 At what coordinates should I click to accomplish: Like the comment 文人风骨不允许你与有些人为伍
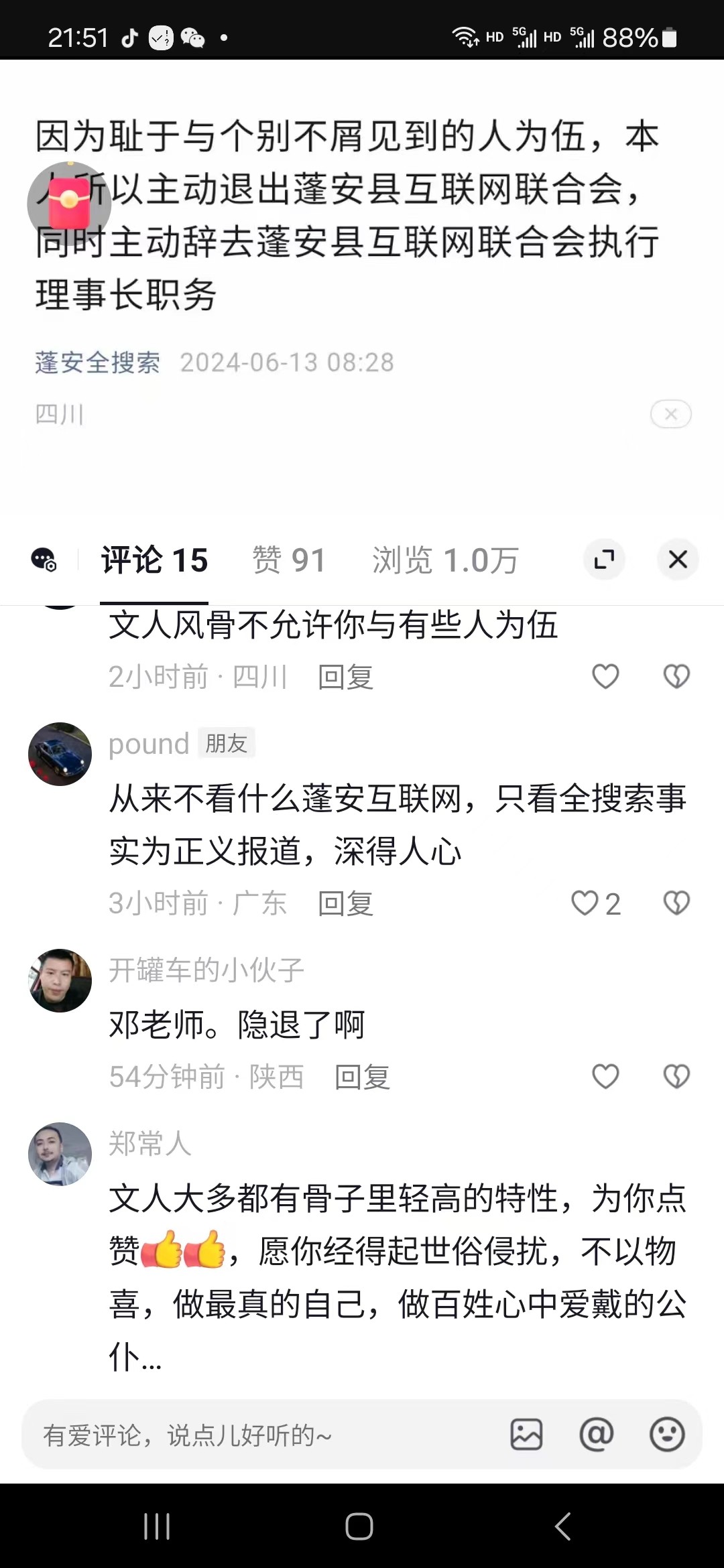[605, 676]
